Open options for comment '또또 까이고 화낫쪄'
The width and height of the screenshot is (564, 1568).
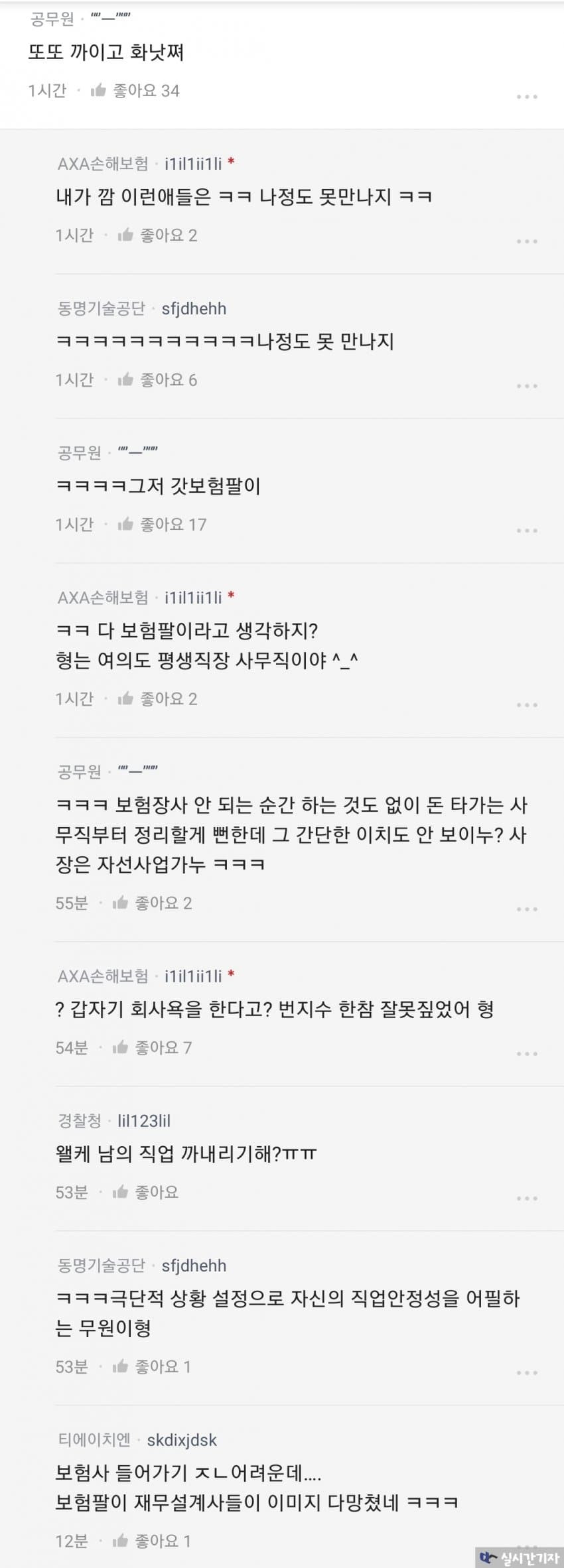(526, 97)
